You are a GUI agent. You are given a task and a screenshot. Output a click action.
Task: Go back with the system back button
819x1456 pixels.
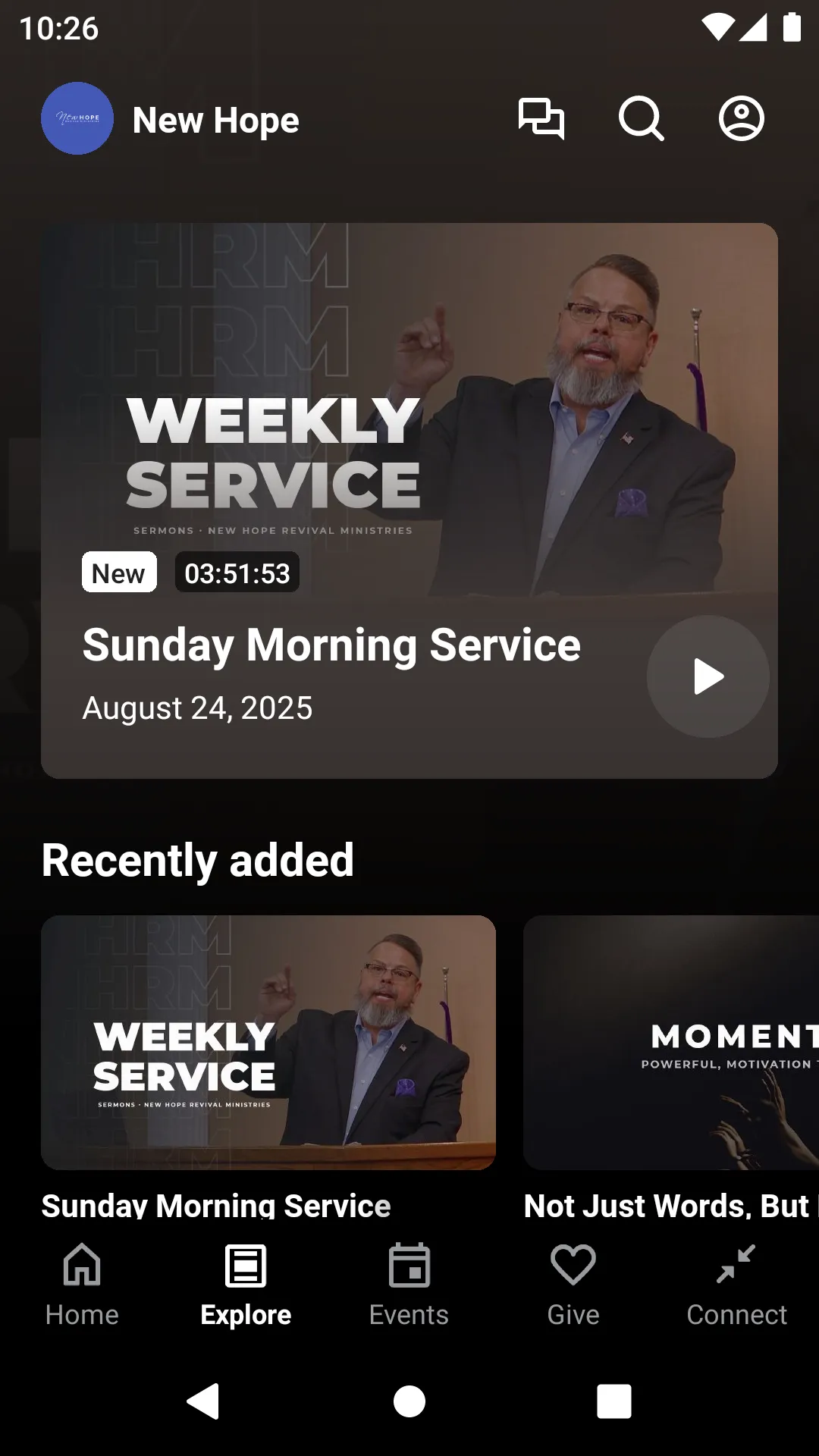(x=203, y=1401)
